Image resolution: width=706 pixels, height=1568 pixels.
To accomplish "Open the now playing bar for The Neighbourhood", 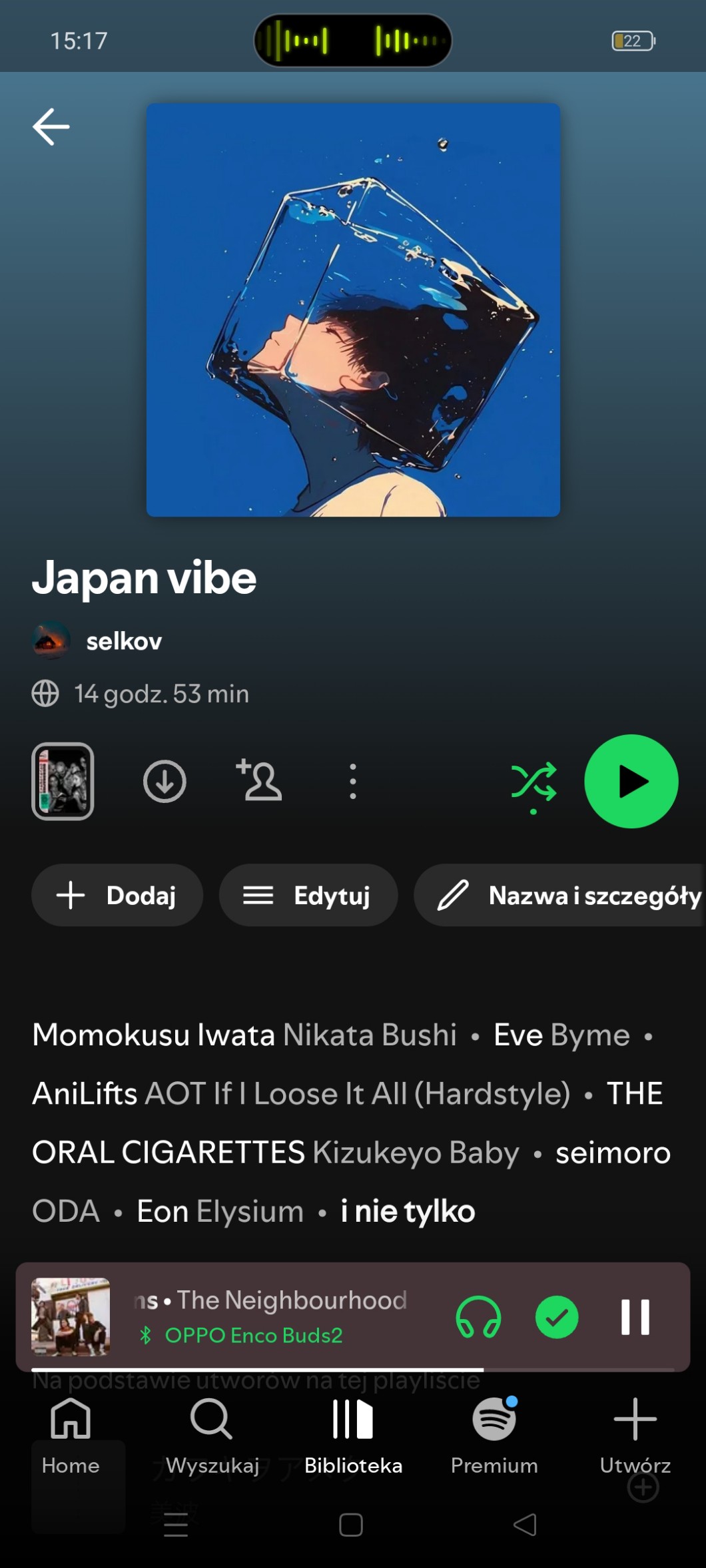I will pyautogui.click(x=270, y=1316).
